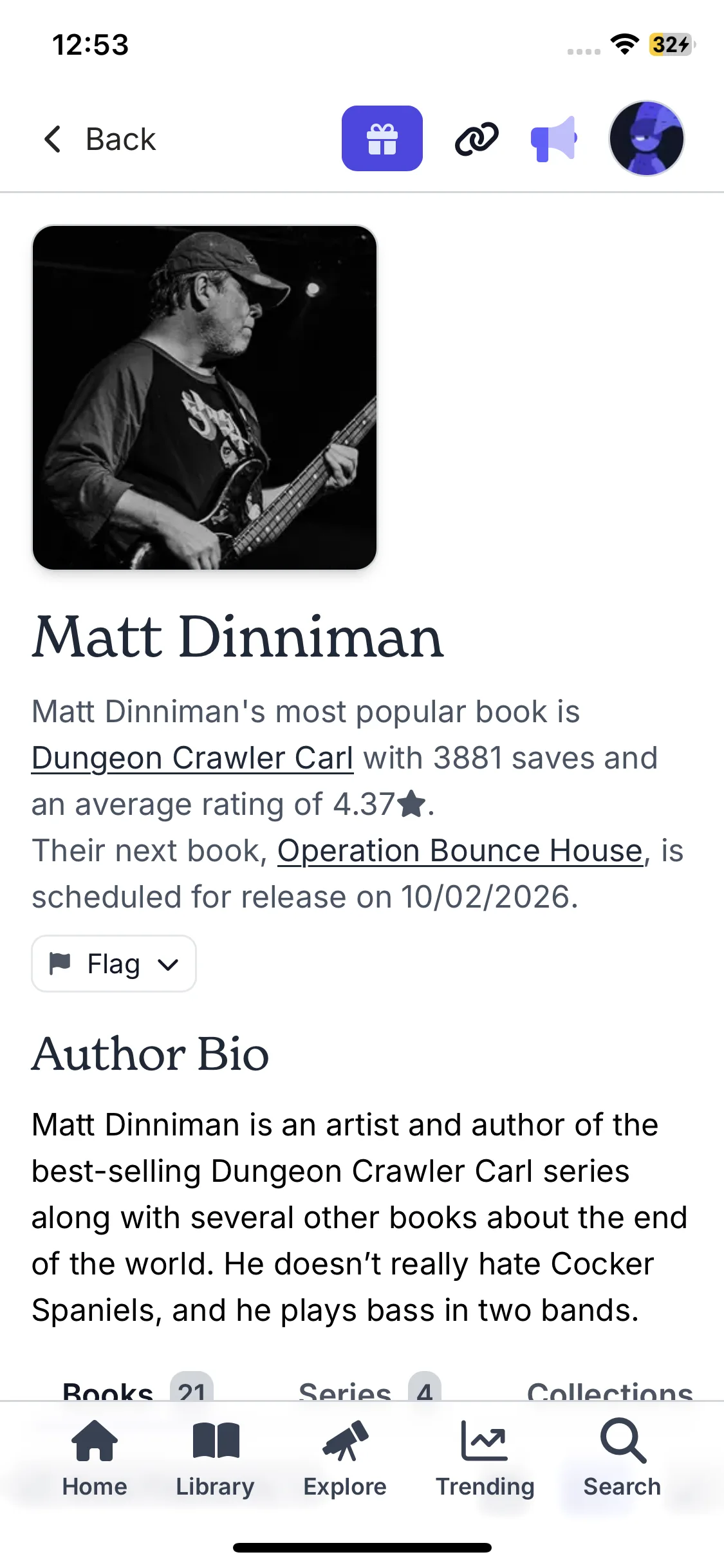Open the user profile avatar

click(x=646, y=138)
